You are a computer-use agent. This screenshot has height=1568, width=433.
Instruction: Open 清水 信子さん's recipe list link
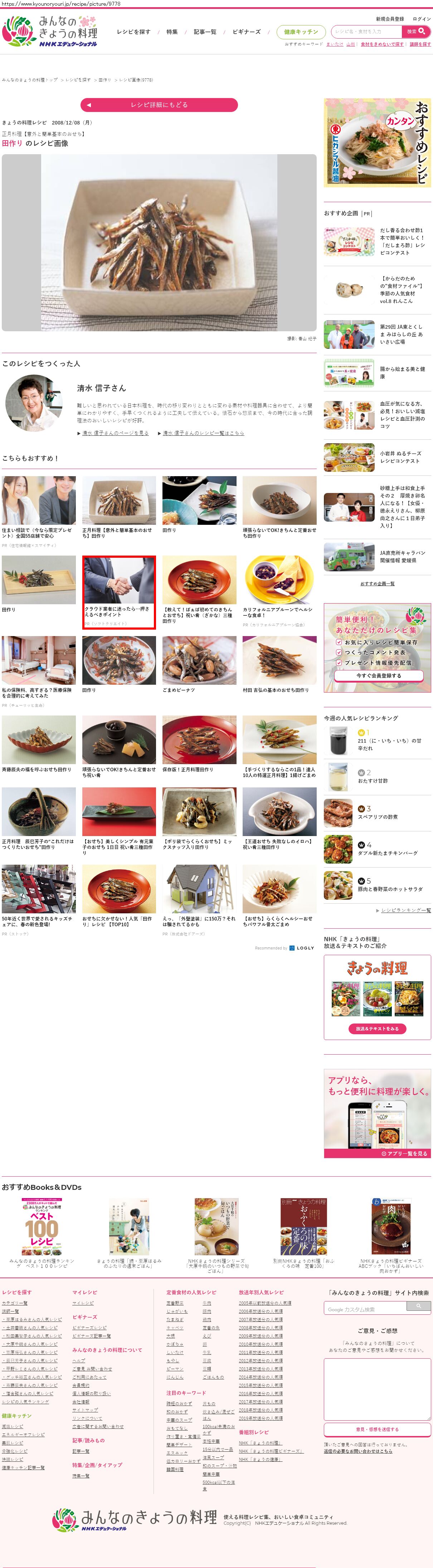(203, 433)
